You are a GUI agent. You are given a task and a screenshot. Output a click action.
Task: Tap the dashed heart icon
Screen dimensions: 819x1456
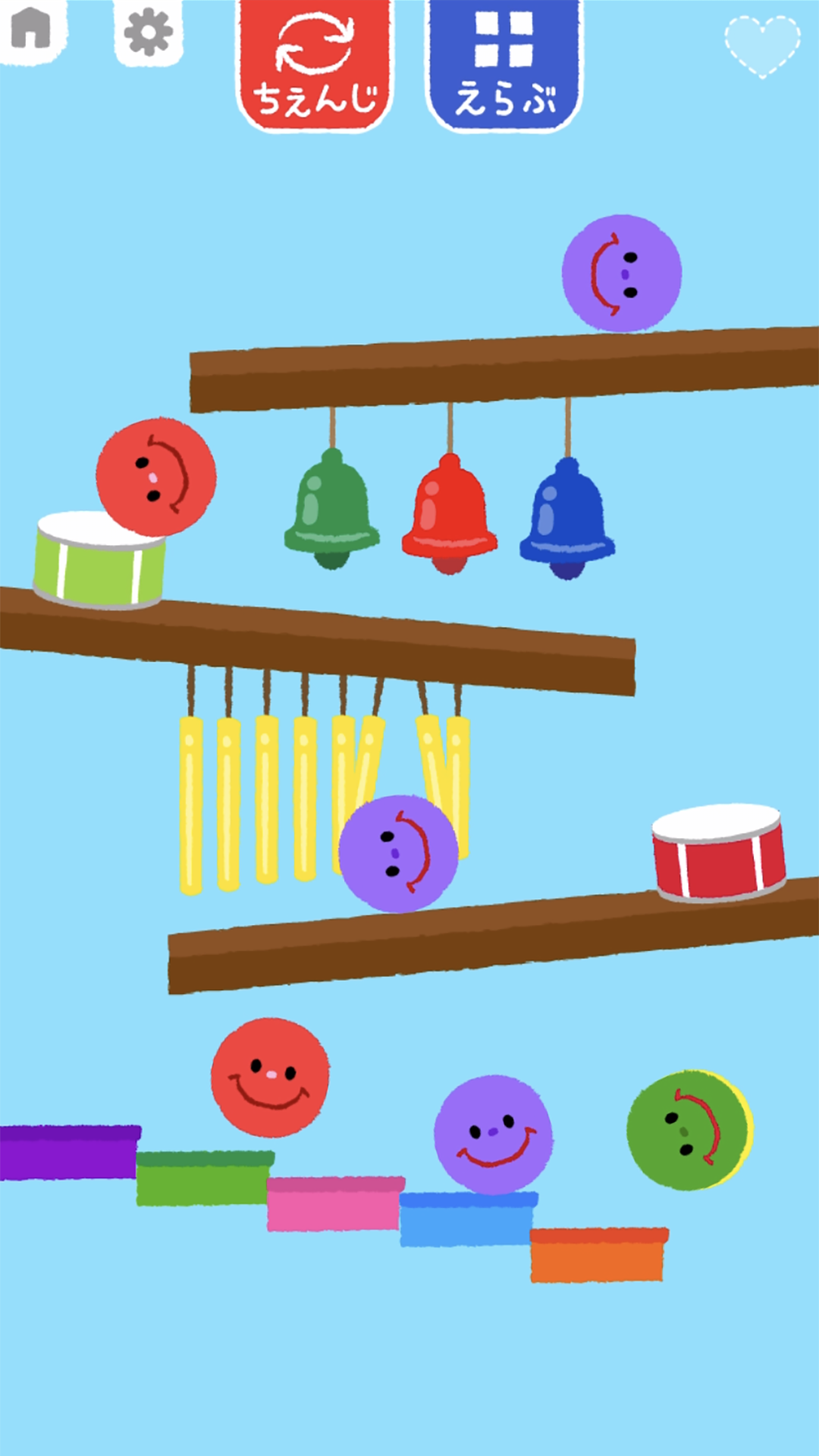click(x=762, y=44)
